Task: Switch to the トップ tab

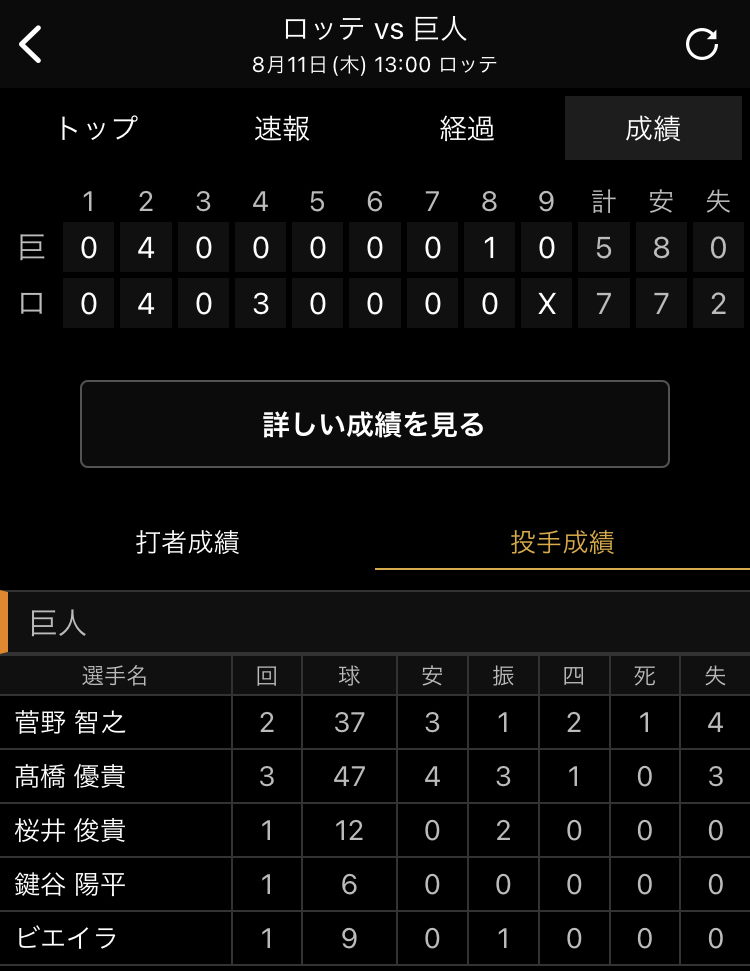Action: [x=96, y=128]
